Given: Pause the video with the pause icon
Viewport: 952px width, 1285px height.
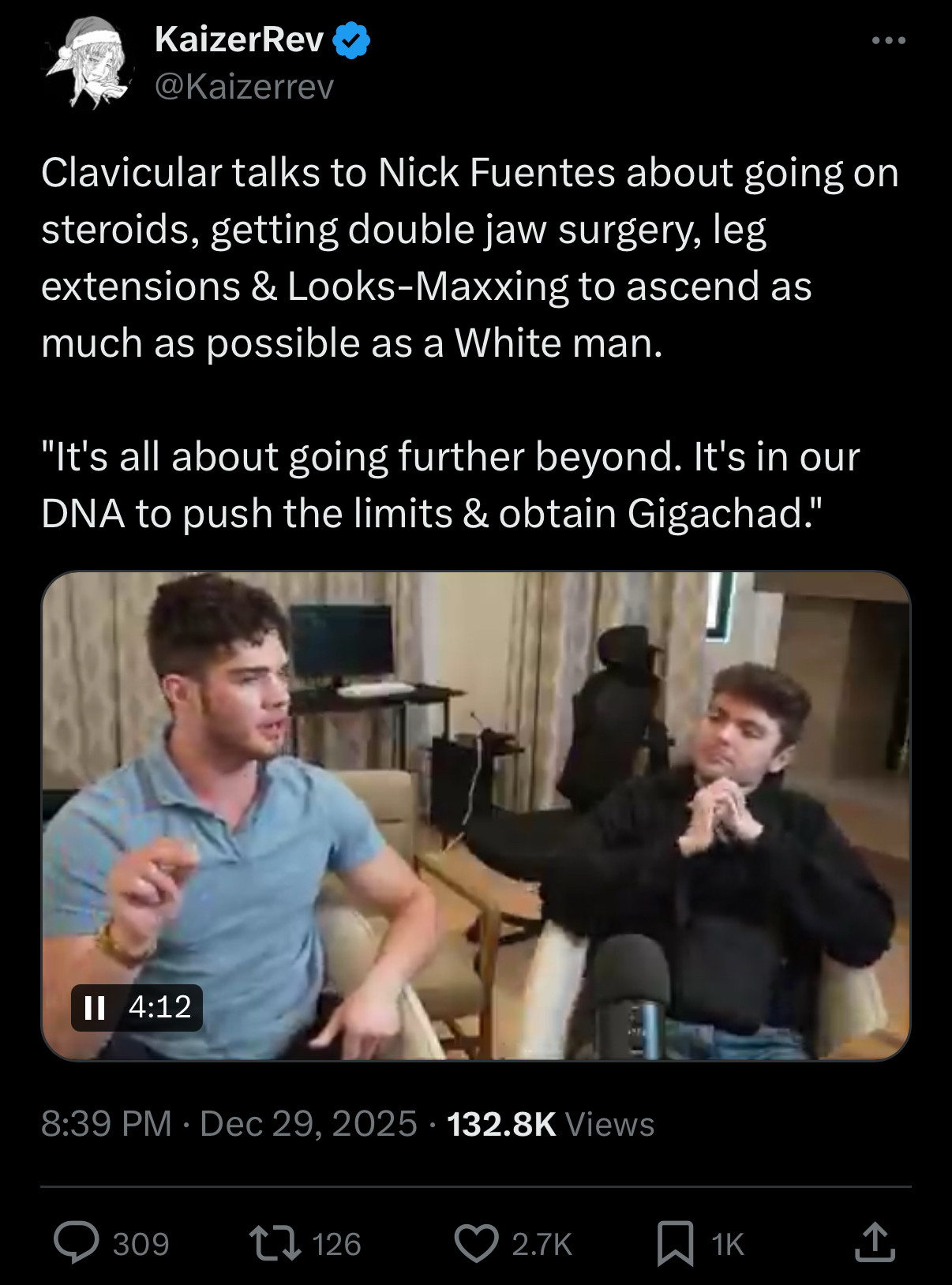Looking at the screenshot, I should (95, 1007).
